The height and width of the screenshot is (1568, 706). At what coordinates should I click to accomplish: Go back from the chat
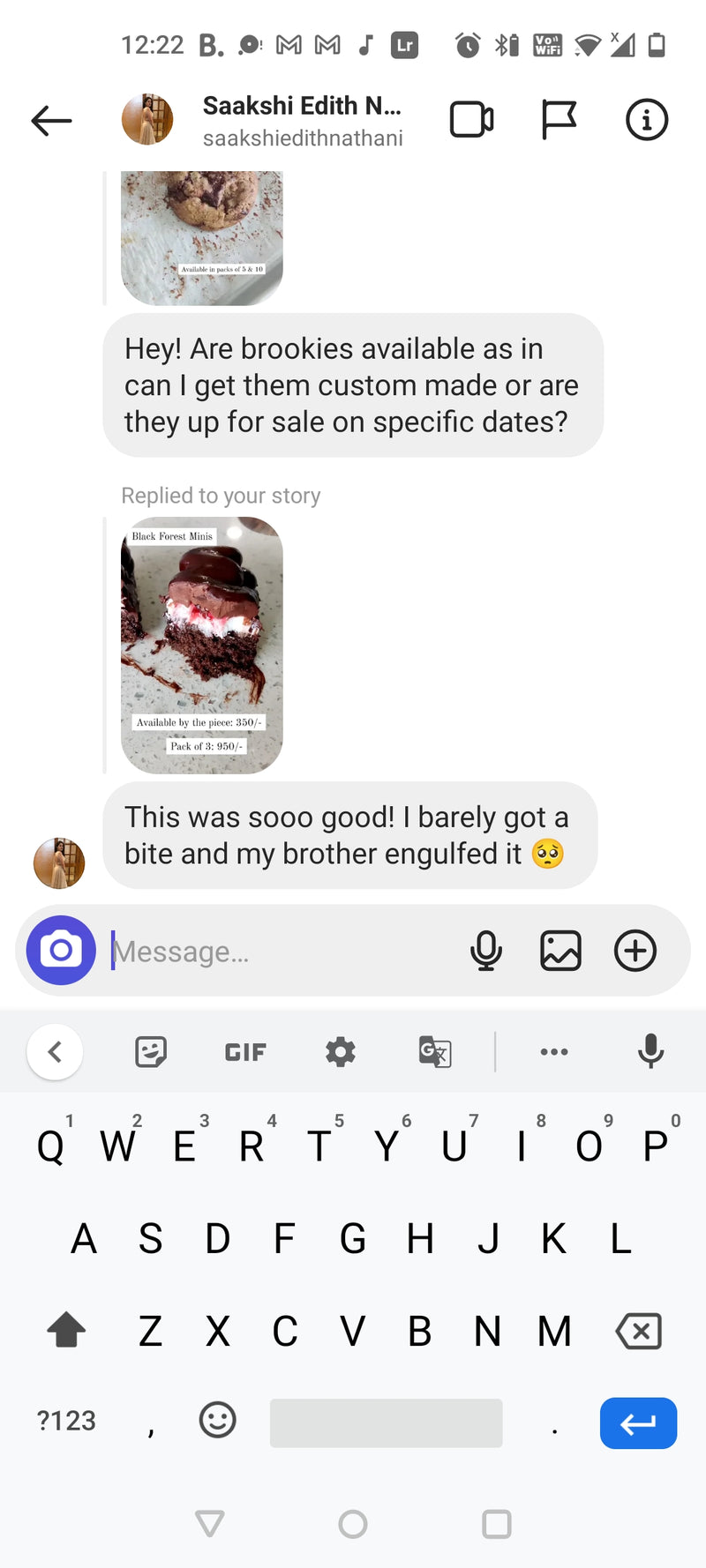click(x=51, y=121)
